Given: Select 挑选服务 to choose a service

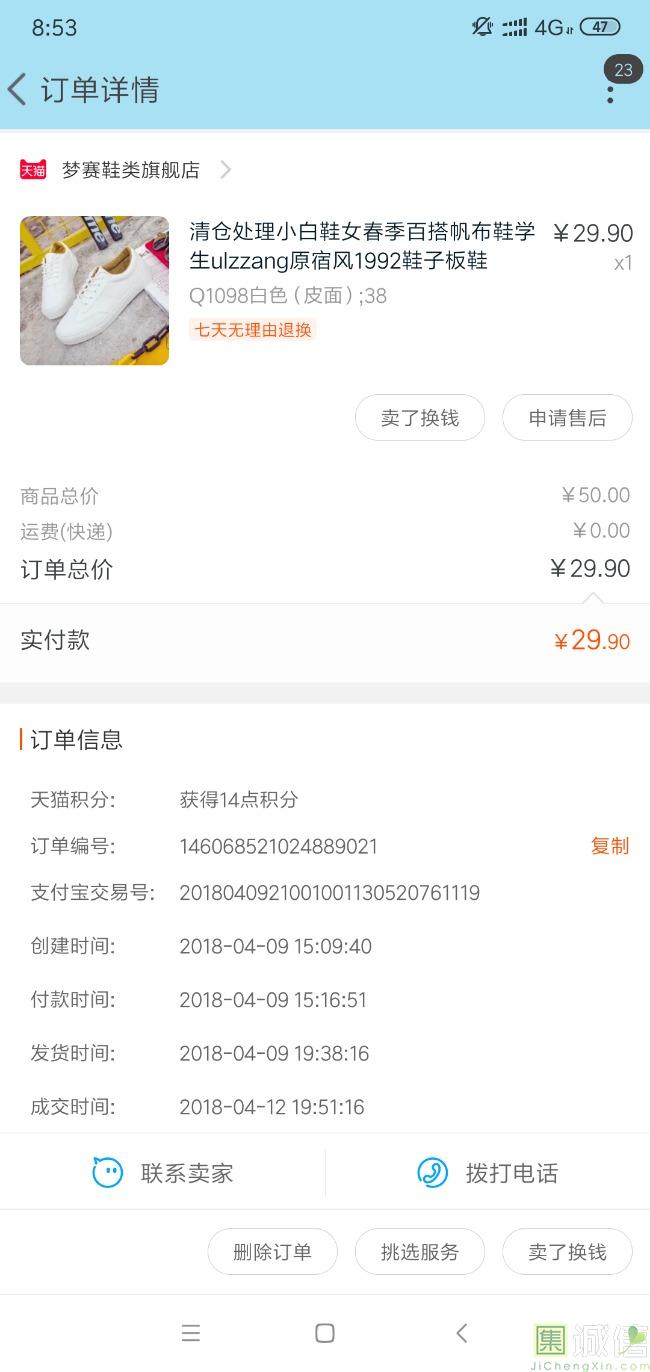Looking at the screenshot, I should point(420,1252).
